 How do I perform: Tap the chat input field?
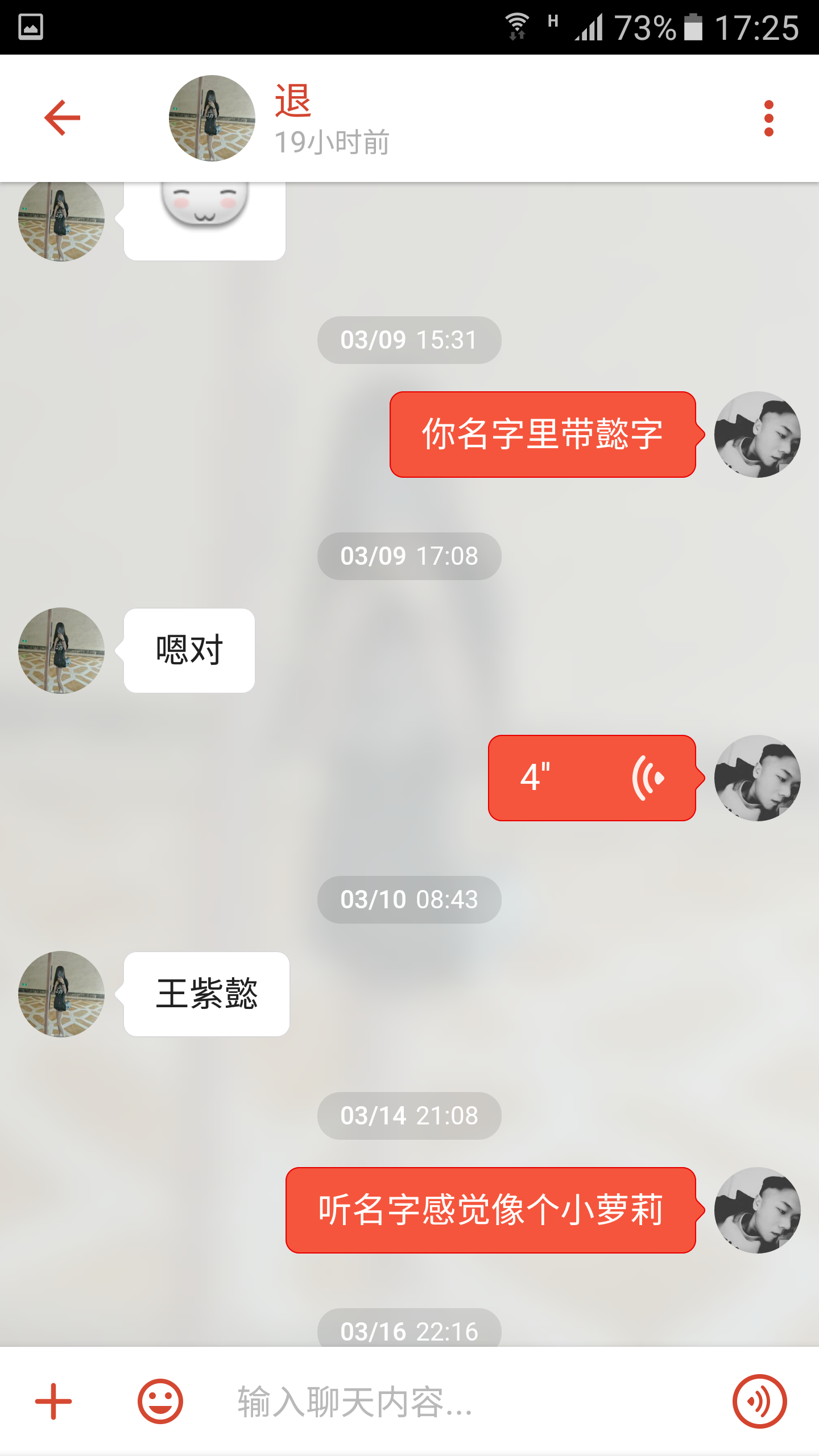point(455,1401)
